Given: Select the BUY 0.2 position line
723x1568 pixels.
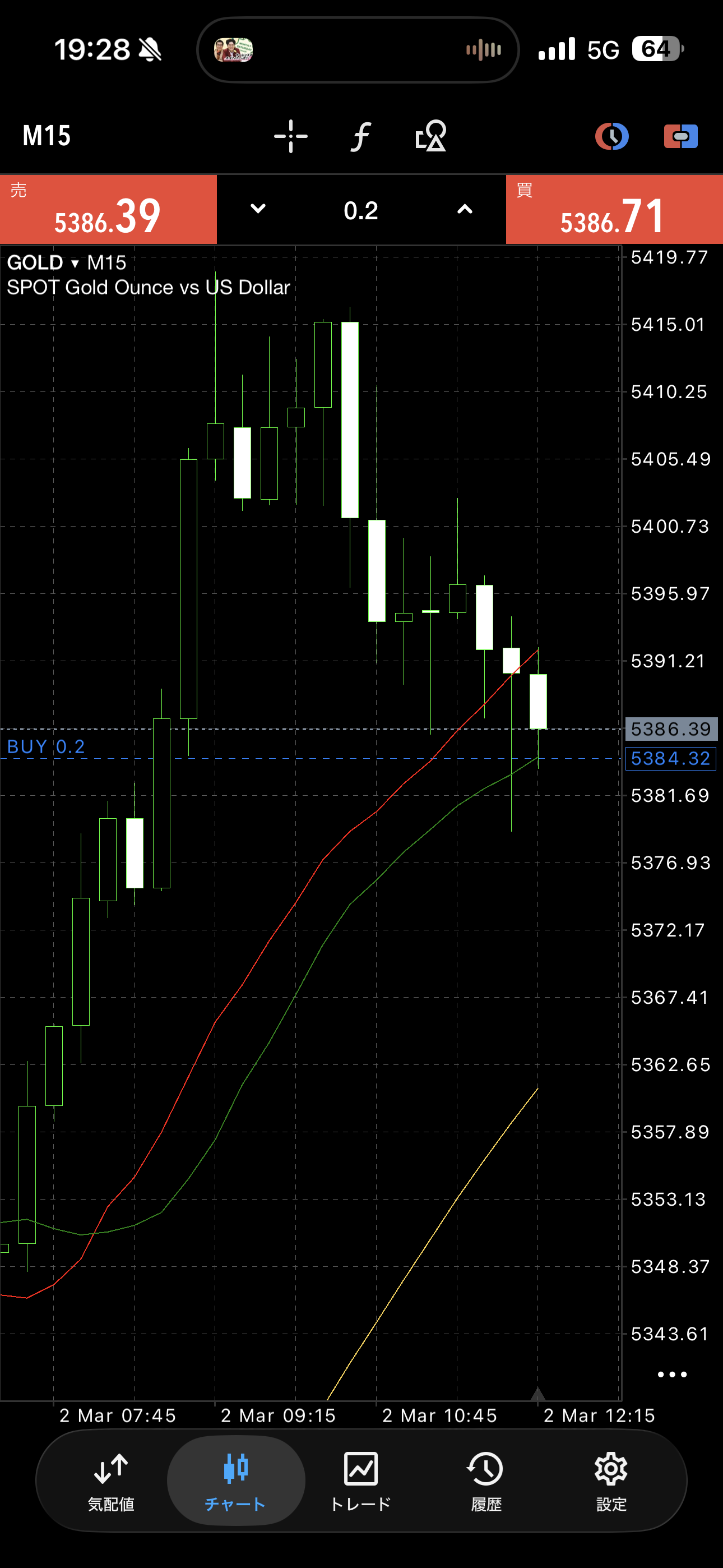Looking at the screenshot, I should tap(47, 748).
